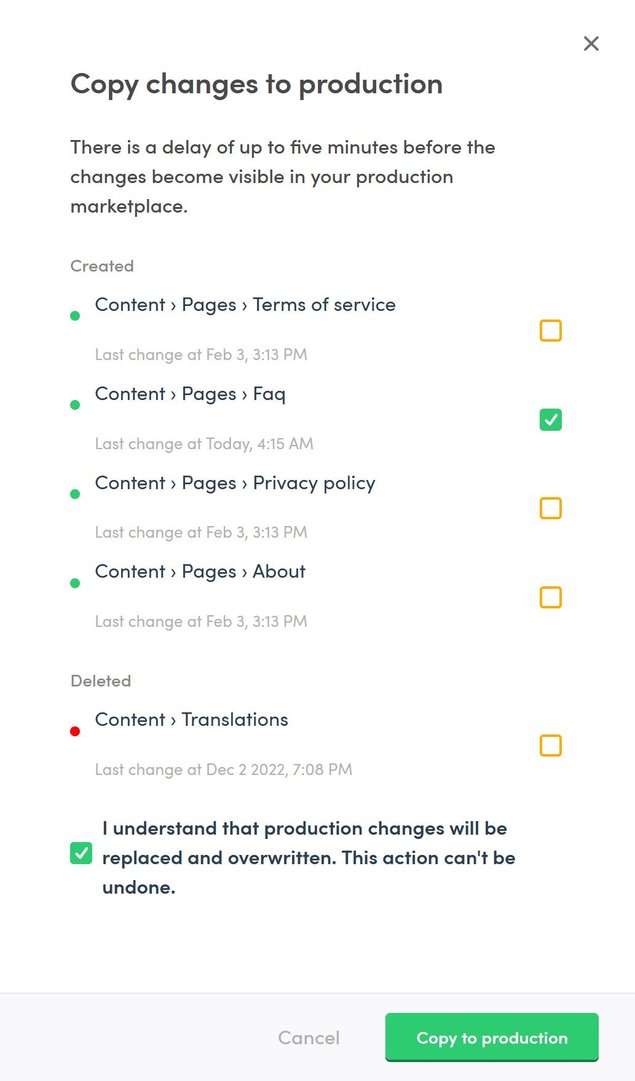The height and width of the screenshot is (1081, 635).
Task: Uncheck the I understand confirmation checkbox
Action: (81, 853)
